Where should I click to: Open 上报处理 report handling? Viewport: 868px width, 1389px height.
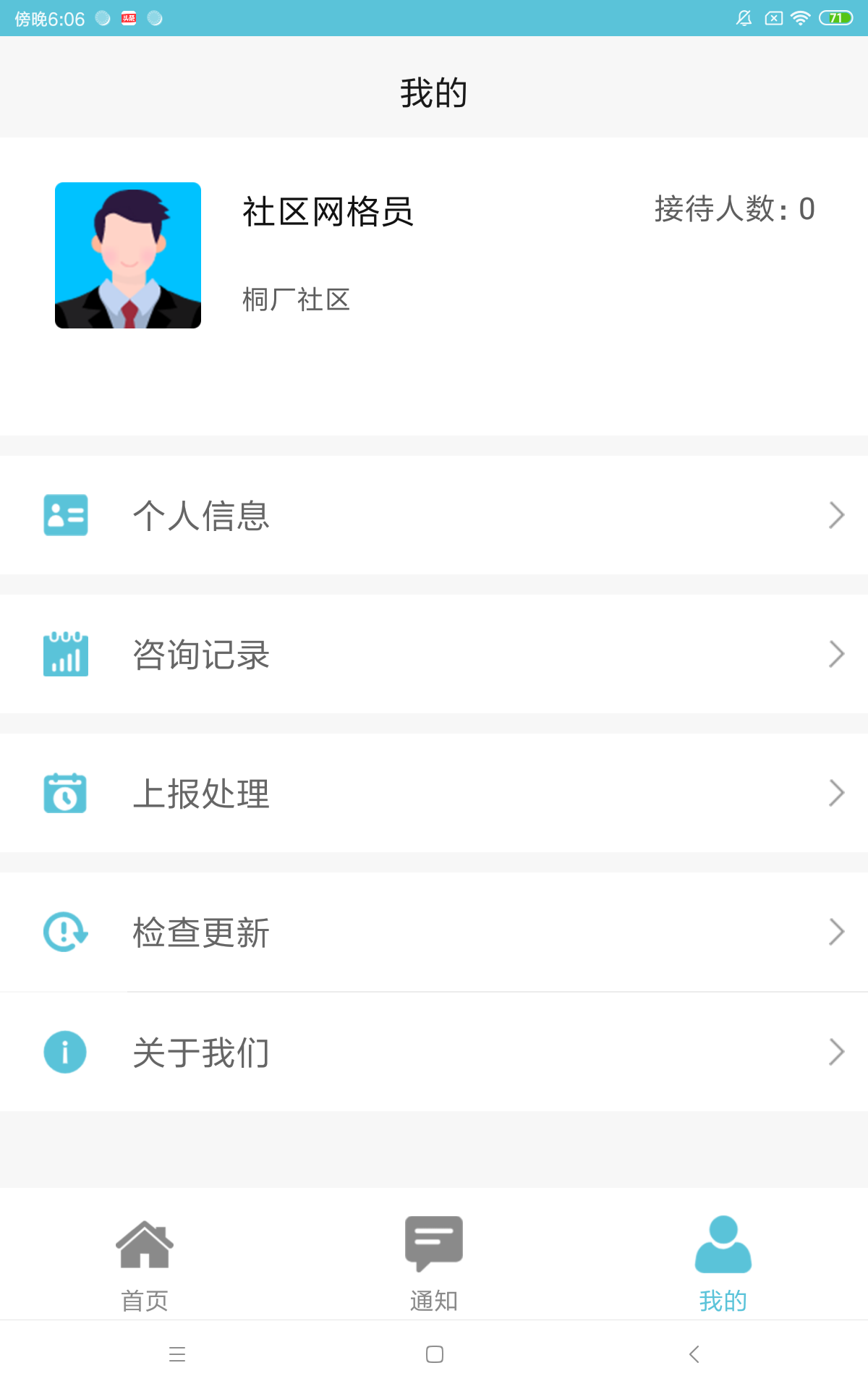pyautogui.click(x=434, y=793)
